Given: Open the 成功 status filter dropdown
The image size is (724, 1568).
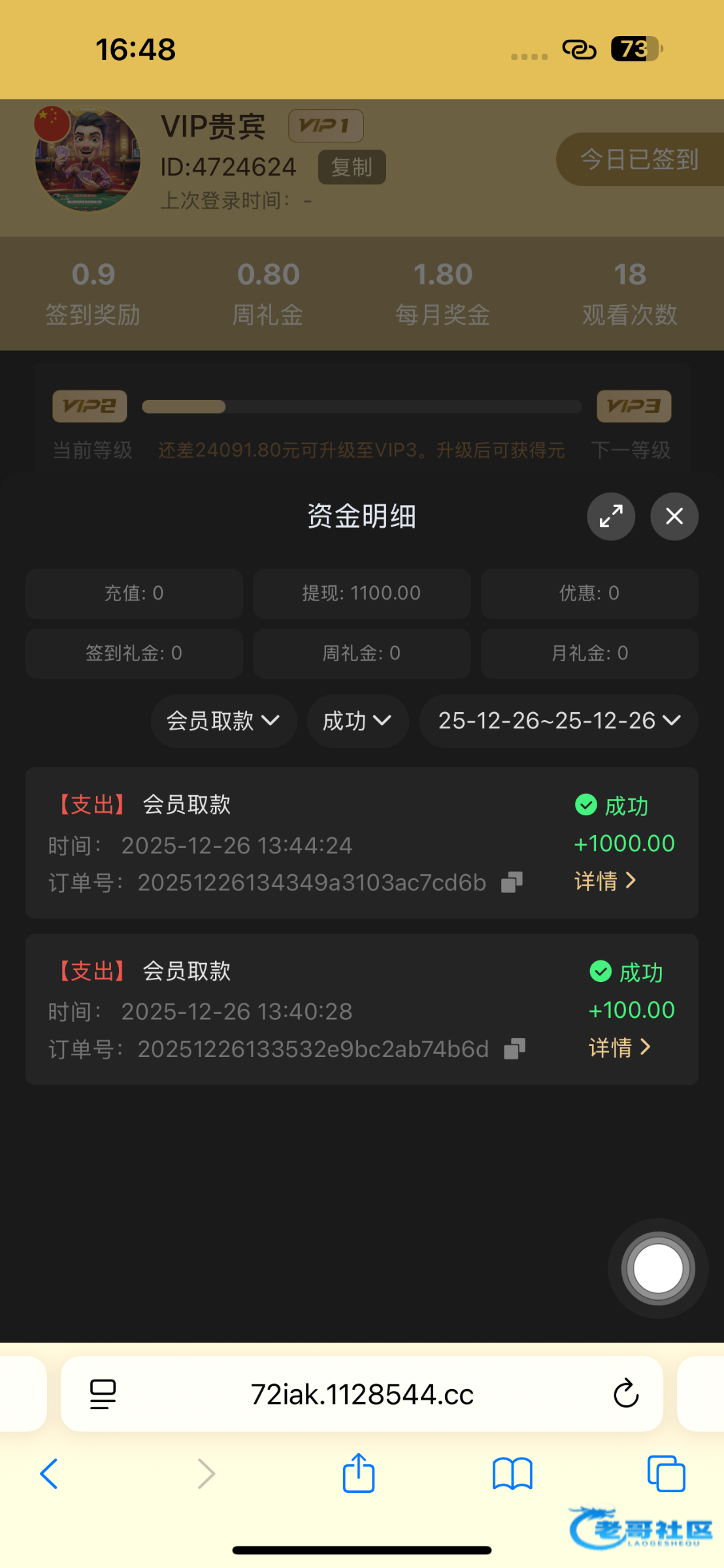Looking at the screenshot, I should tap(357, 721).
